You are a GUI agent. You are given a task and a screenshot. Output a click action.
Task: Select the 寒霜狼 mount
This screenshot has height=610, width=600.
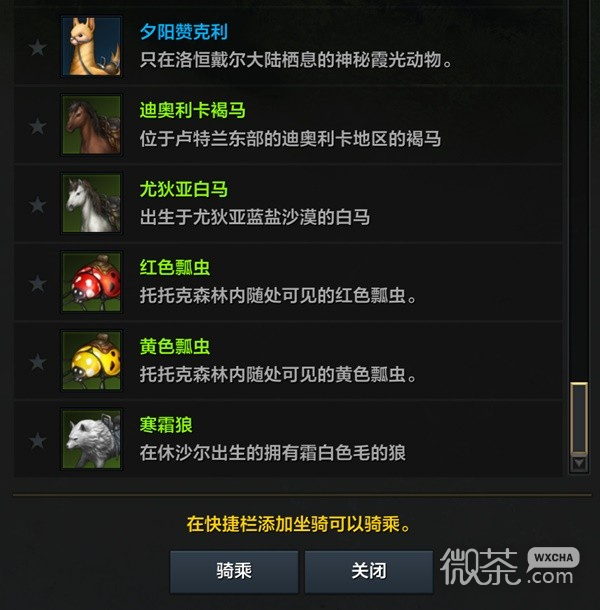[300, 439]
